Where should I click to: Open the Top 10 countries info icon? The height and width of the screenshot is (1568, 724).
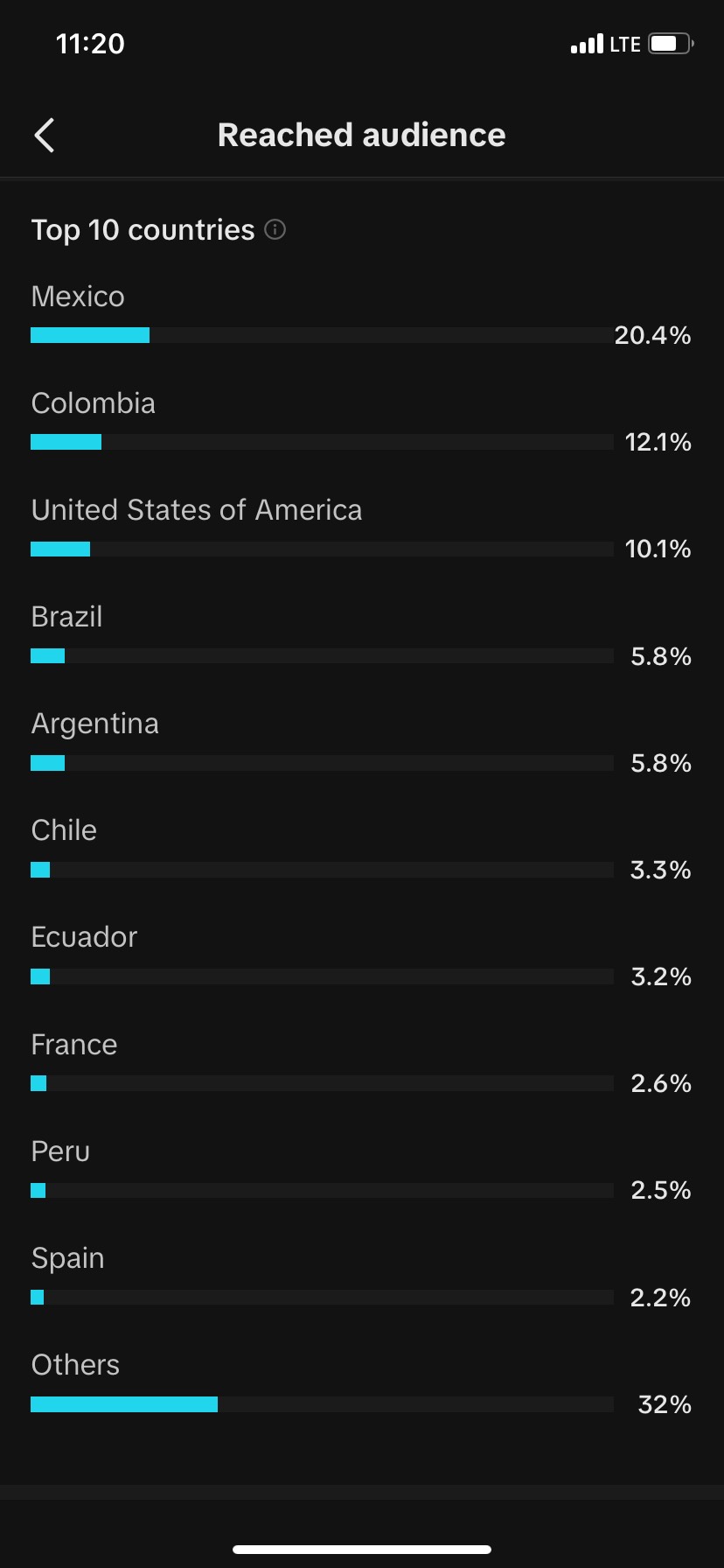click(275, 230)
